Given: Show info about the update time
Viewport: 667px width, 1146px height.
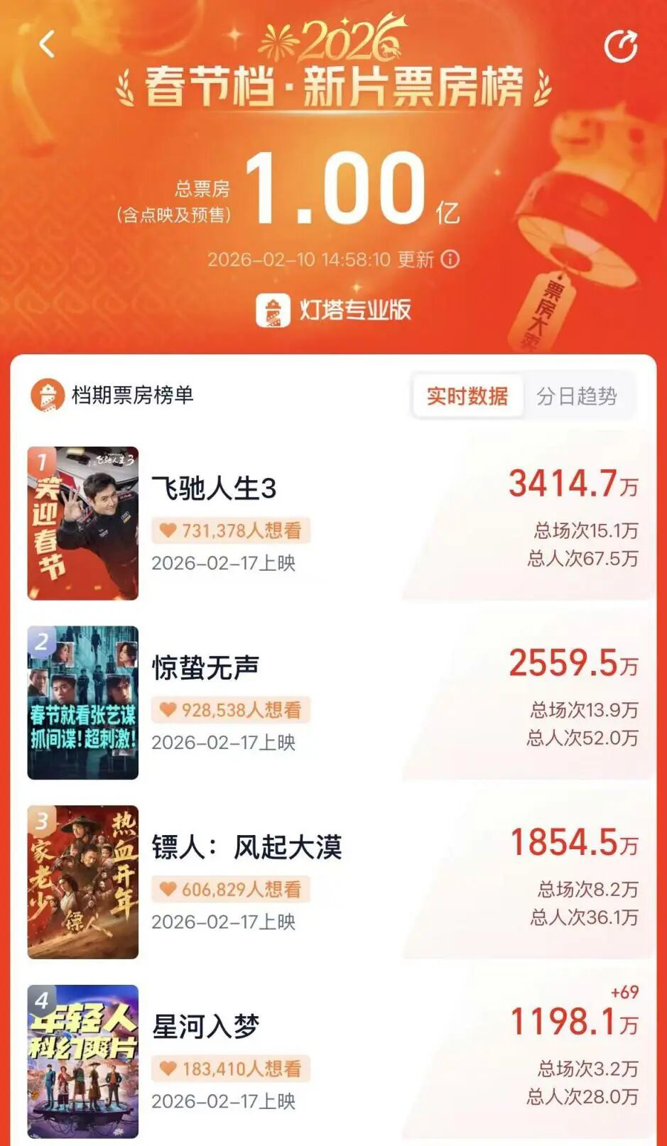Looking at the screenshot, I should coord(450,260).
